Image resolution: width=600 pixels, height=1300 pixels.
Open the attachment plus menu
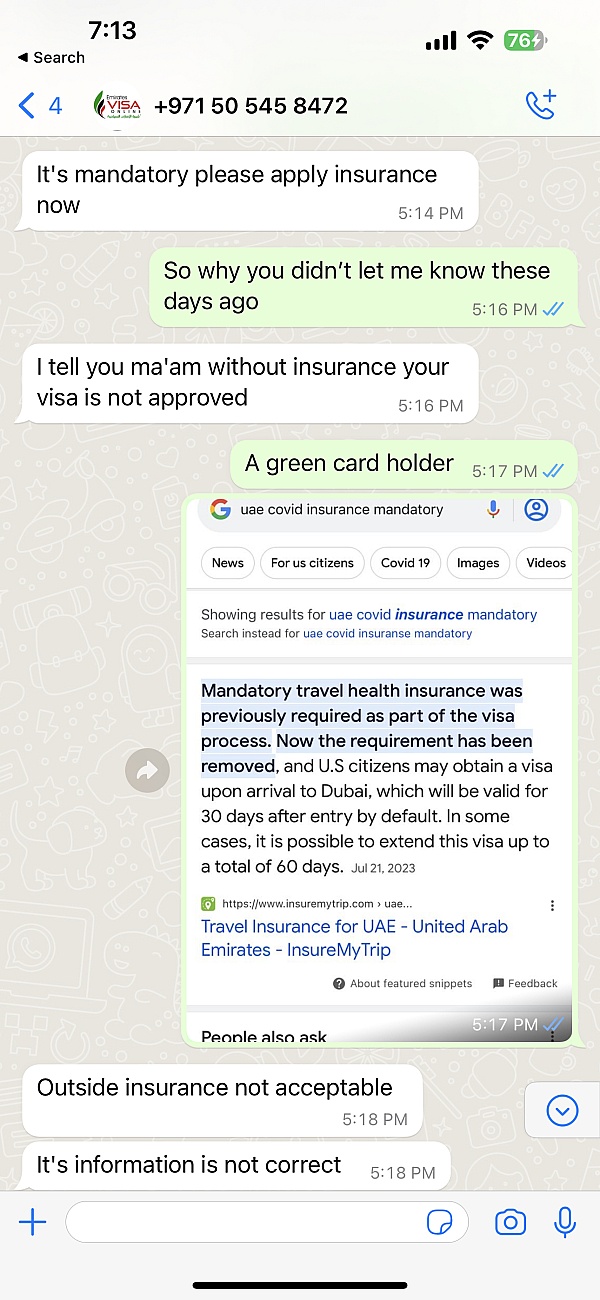point(32,1221)
